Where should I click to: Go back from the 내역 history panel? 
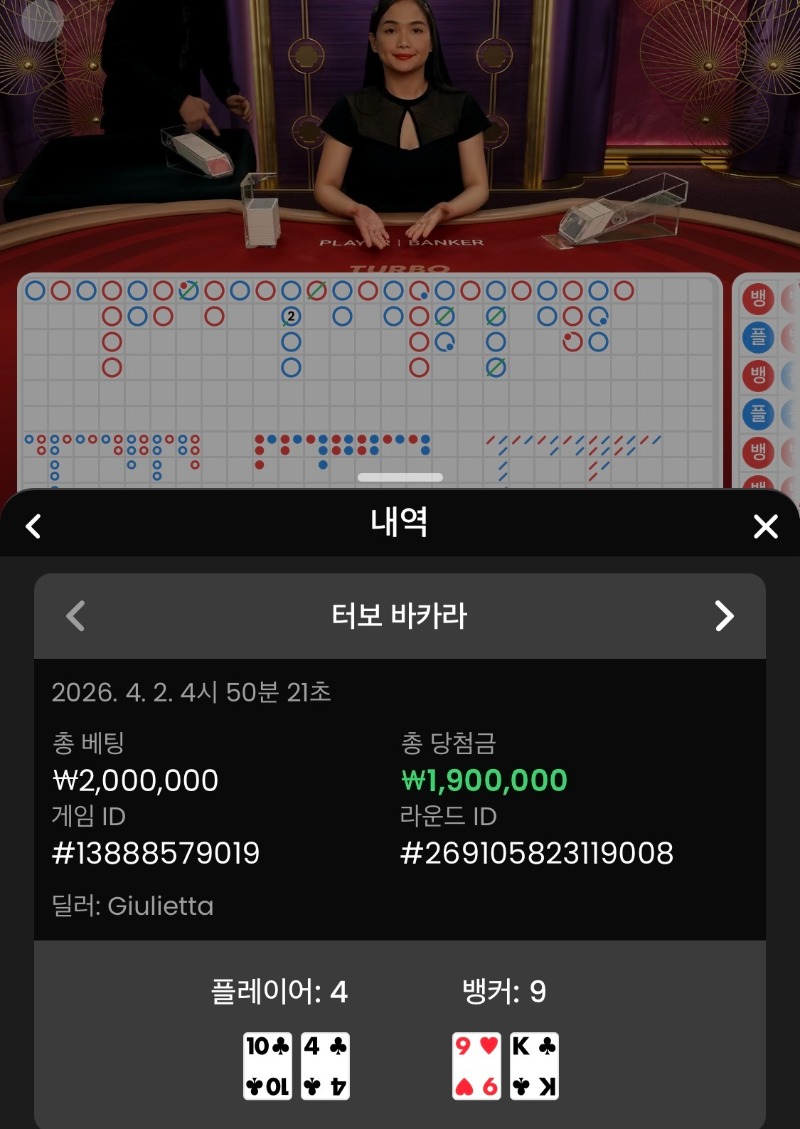click(x=33, y=526)
